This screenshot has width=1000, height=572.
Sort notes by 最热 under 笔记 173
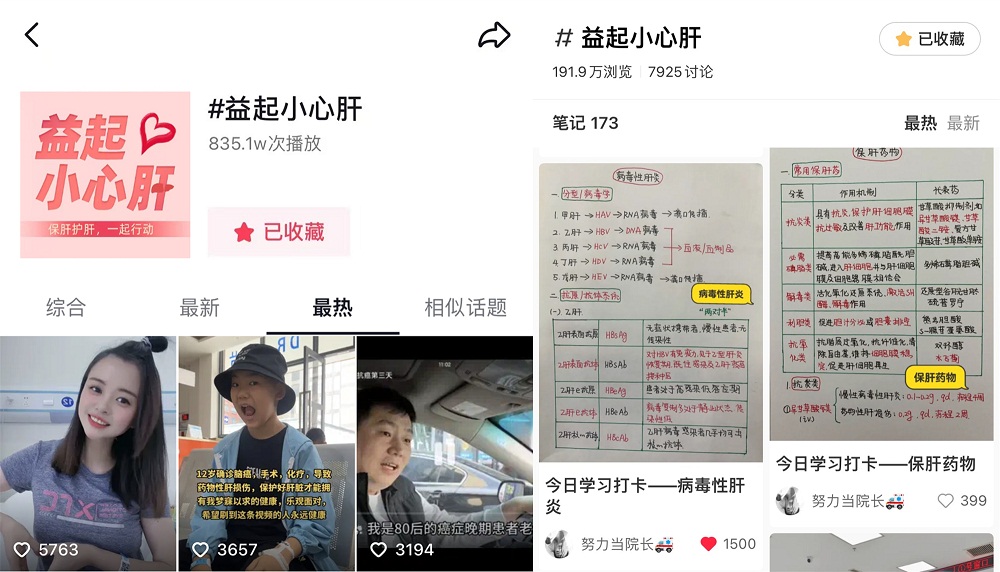920,123
